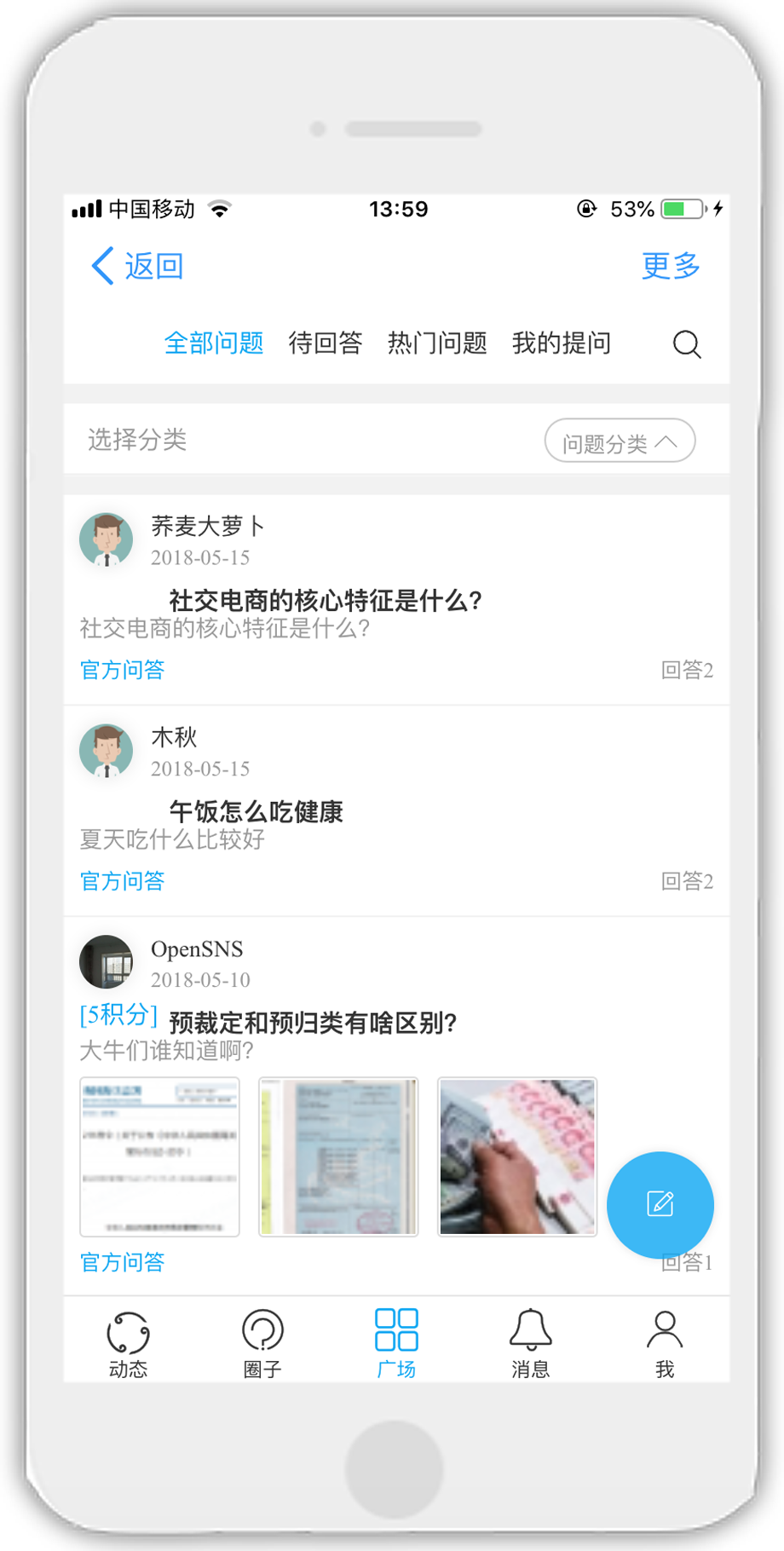Open the 我 profile tab

665,1343
